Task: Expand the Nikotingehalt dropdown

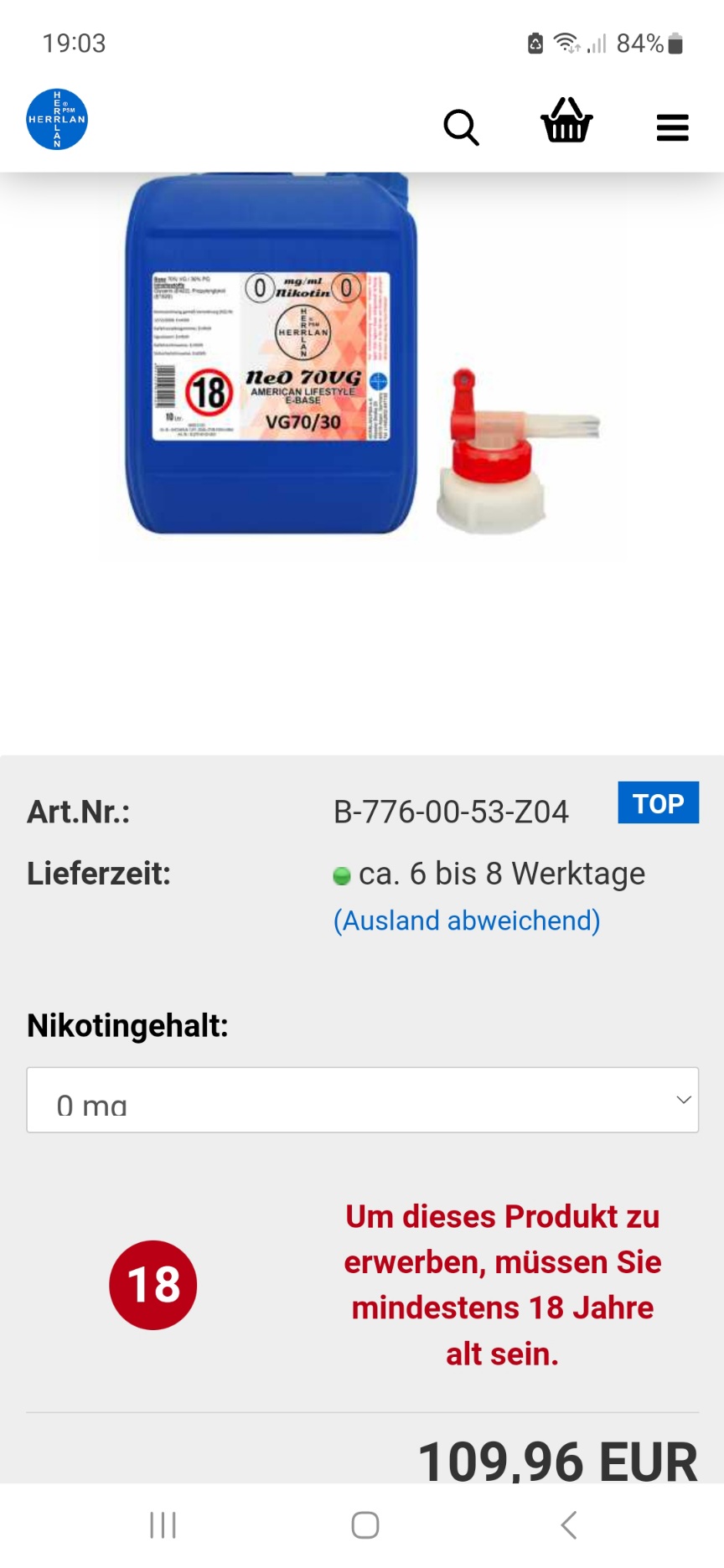Action: click(362, 1100)
